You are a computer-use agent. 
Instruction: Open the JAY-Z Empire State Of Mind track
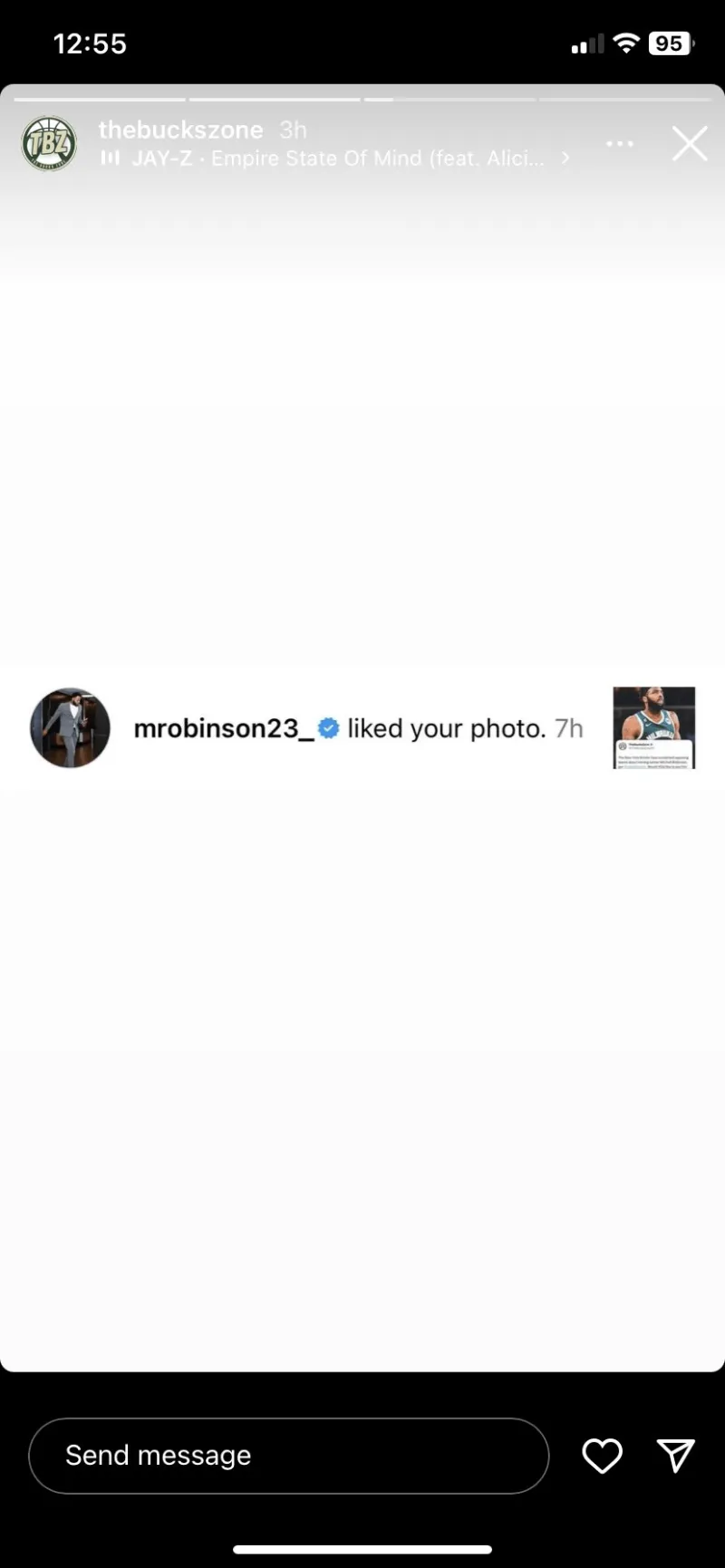(335, 159)
